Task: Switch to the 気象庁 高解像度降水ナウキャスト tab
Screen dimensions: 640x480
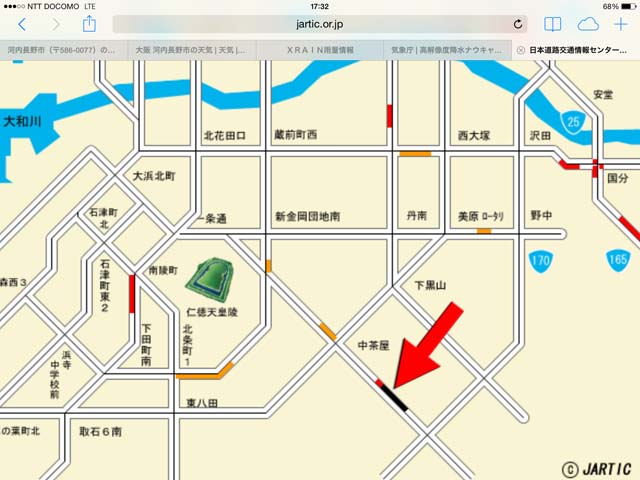Action: coord(448,48)
